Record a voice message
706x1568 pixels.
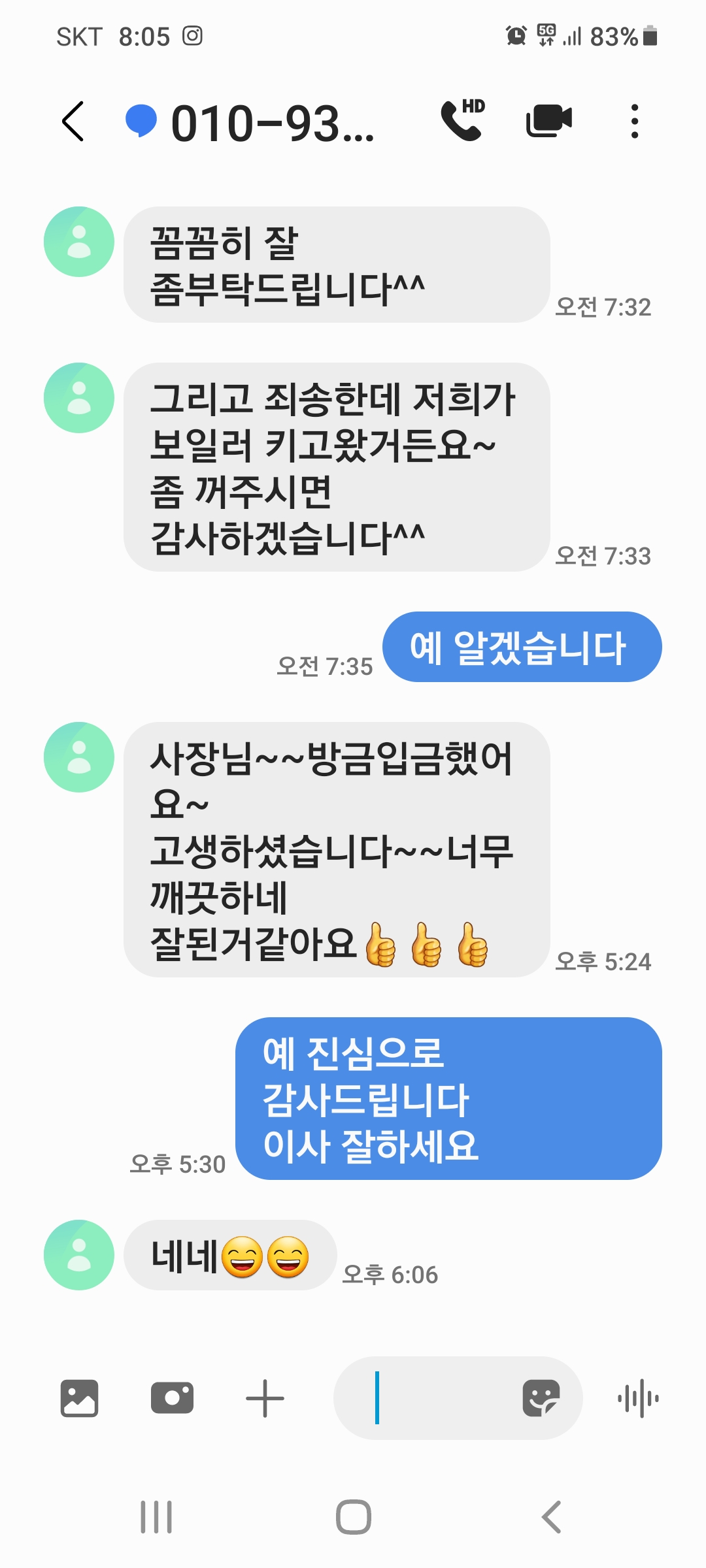(638, 1398)
